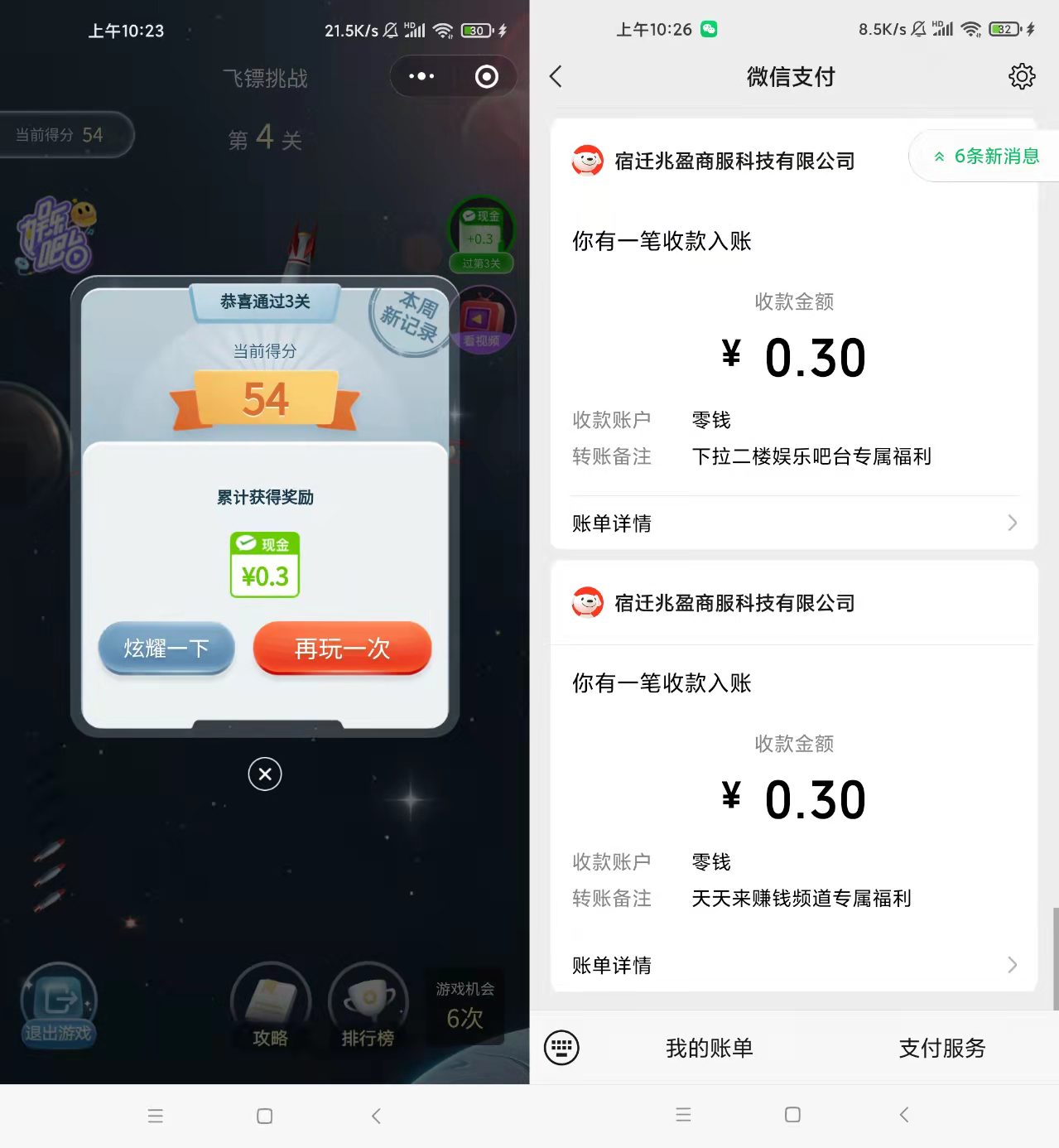Tap 再玩一次 to play again
Screen dimensions: 1059x1148
point(342,648)
